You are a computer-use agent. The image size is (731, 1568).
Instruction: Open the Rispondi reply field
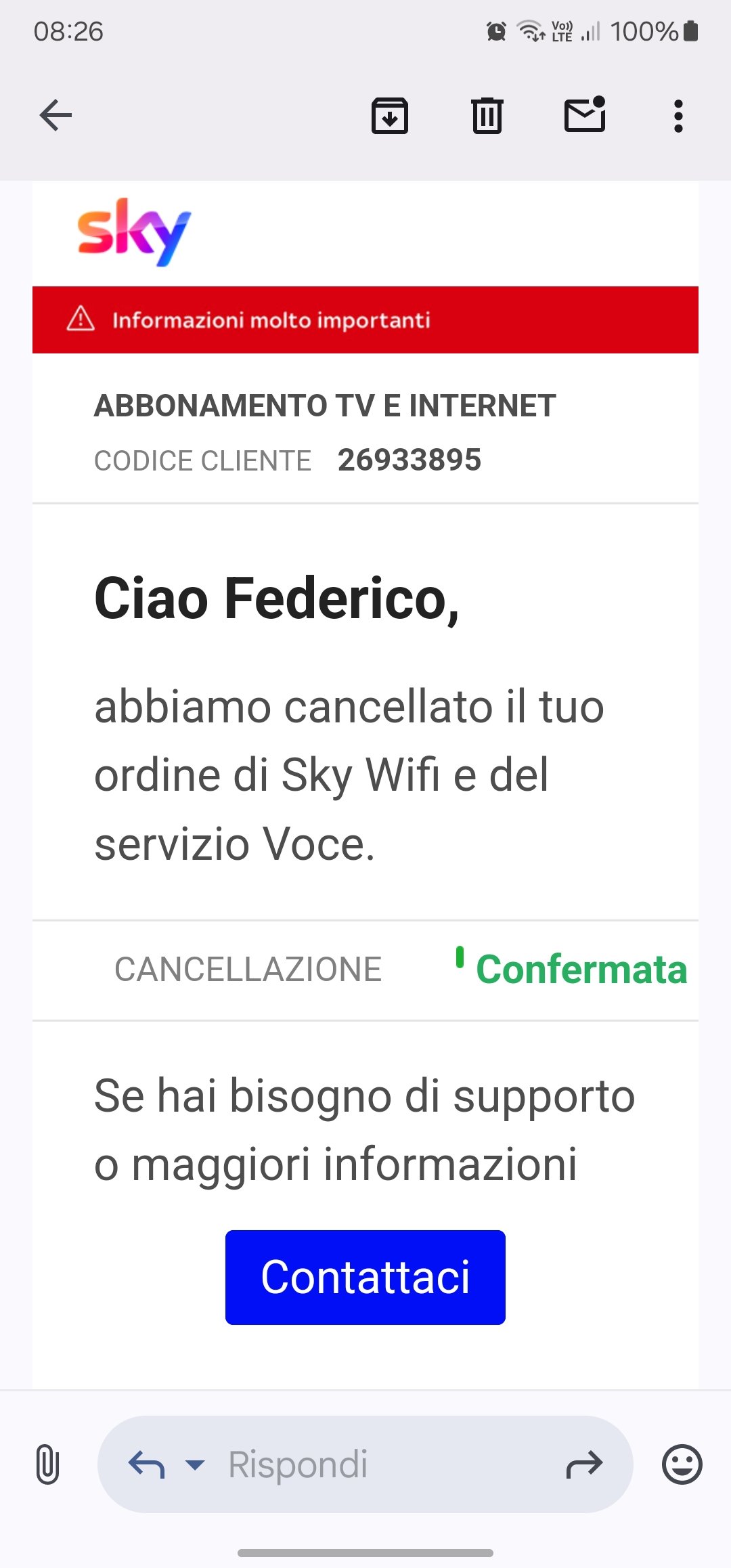click(x=365, y=1464)
